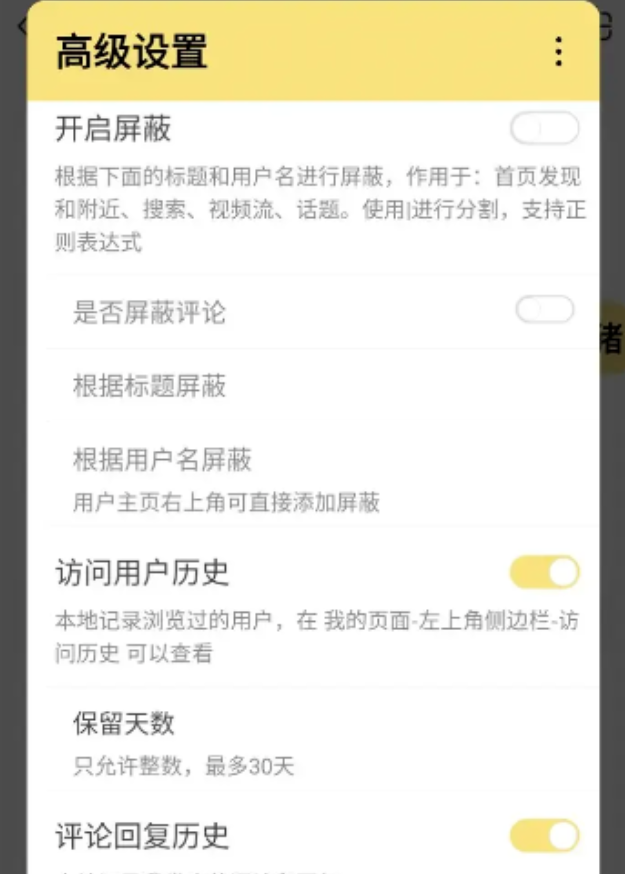Open the 根据标题屏蔽 setting
Viewport: 625px width, 874px height.
click(150, 386)
